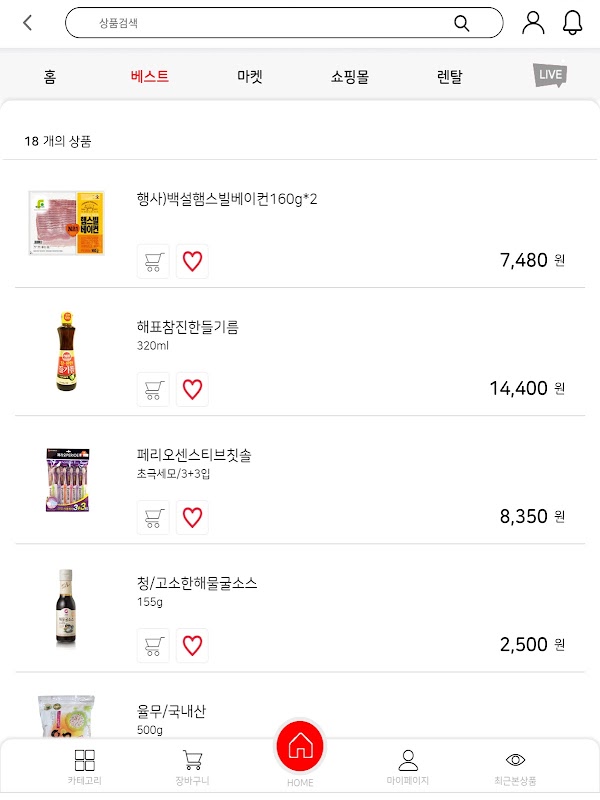
Task: Open the user profile icon
Action: coord(533,23)
